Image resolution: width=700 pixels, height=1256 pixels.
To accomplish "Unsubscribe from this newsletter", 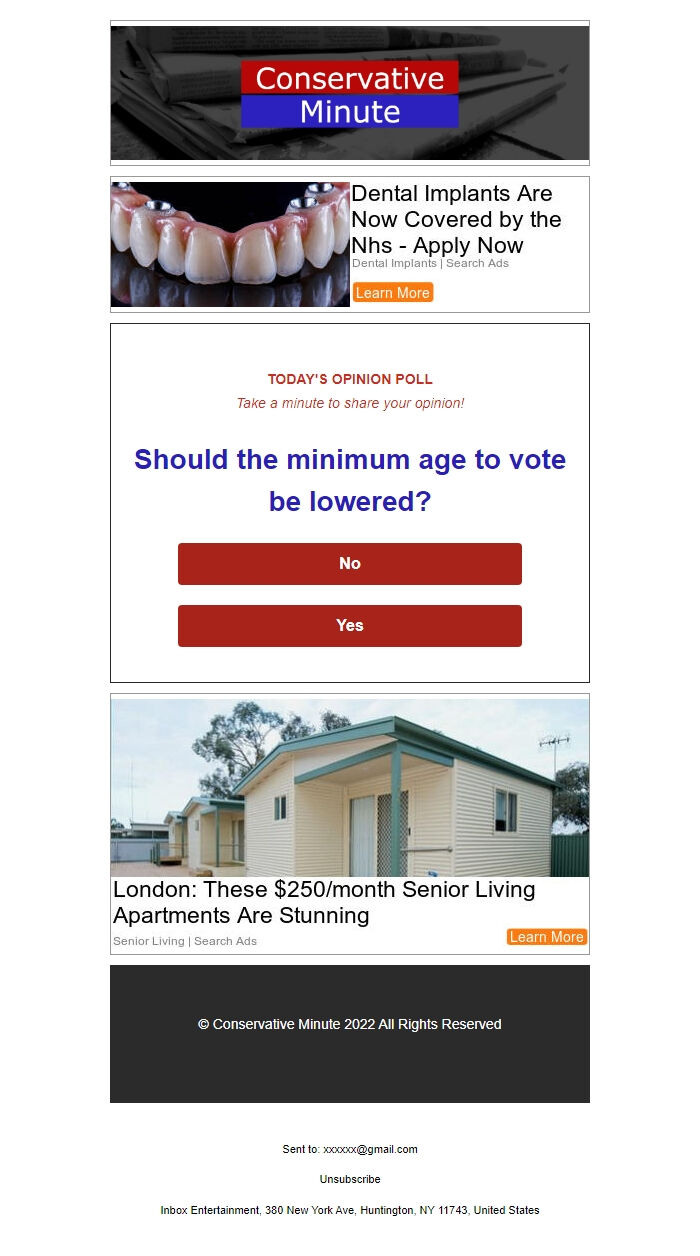I will point(350,1179).
